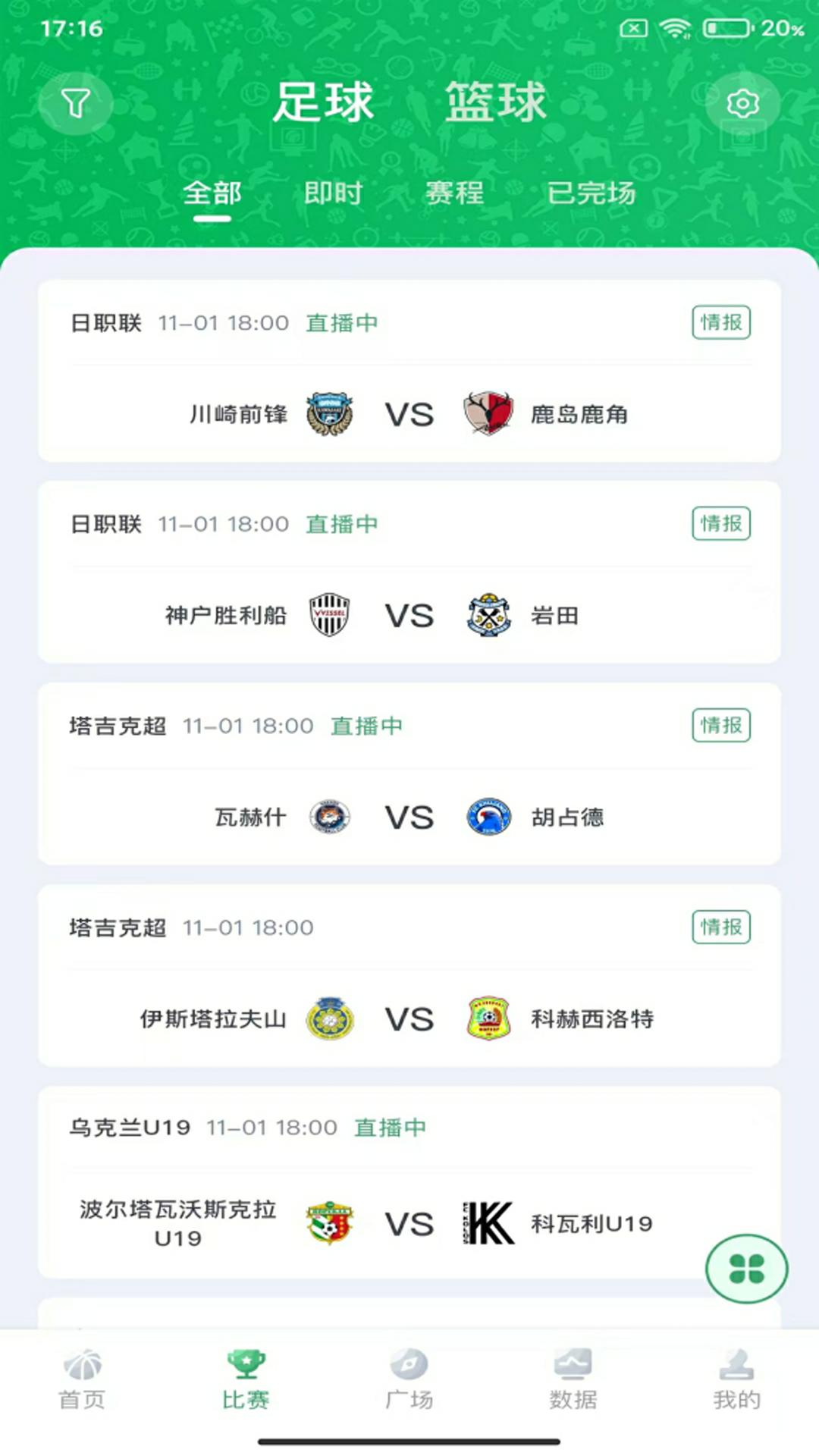Viewport: 819px width, 1456px height.
Task: Select the 赛程 schedule tab
Action: tap(453, 194)
